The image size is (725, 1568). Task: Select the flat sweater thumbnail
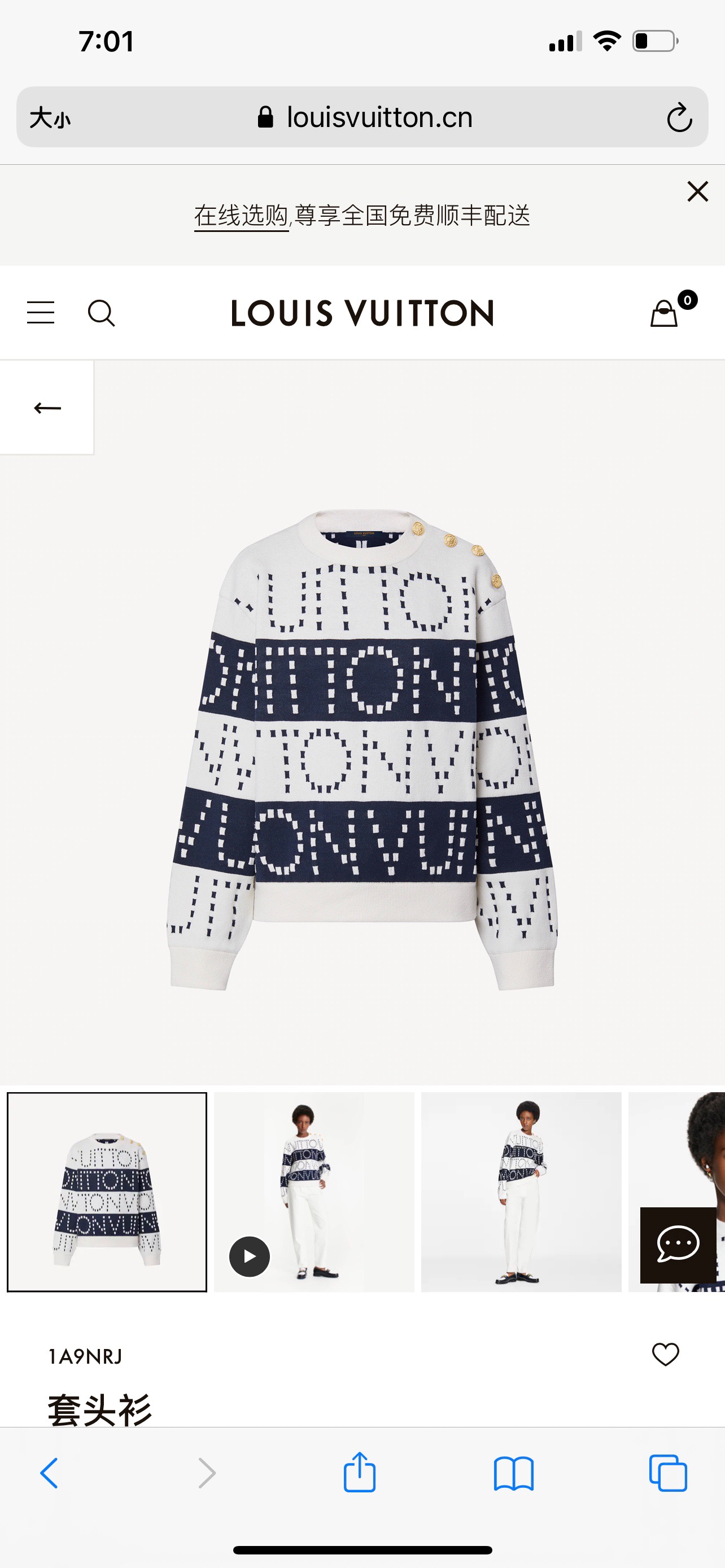click(107, 1192)
